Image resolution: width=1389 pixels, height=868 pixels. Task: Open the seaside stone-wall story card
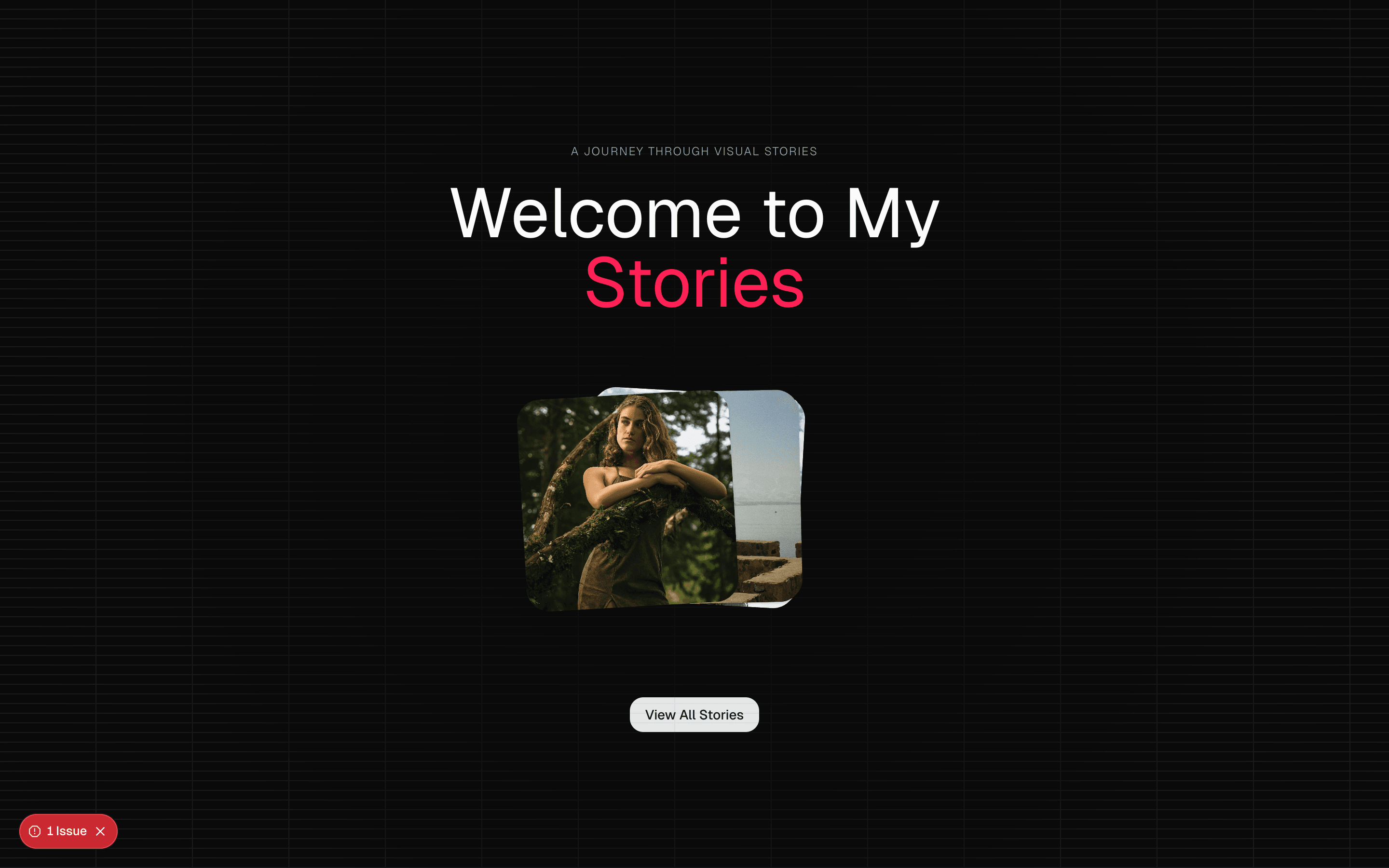pyautogui.click(x=769, y=500)
